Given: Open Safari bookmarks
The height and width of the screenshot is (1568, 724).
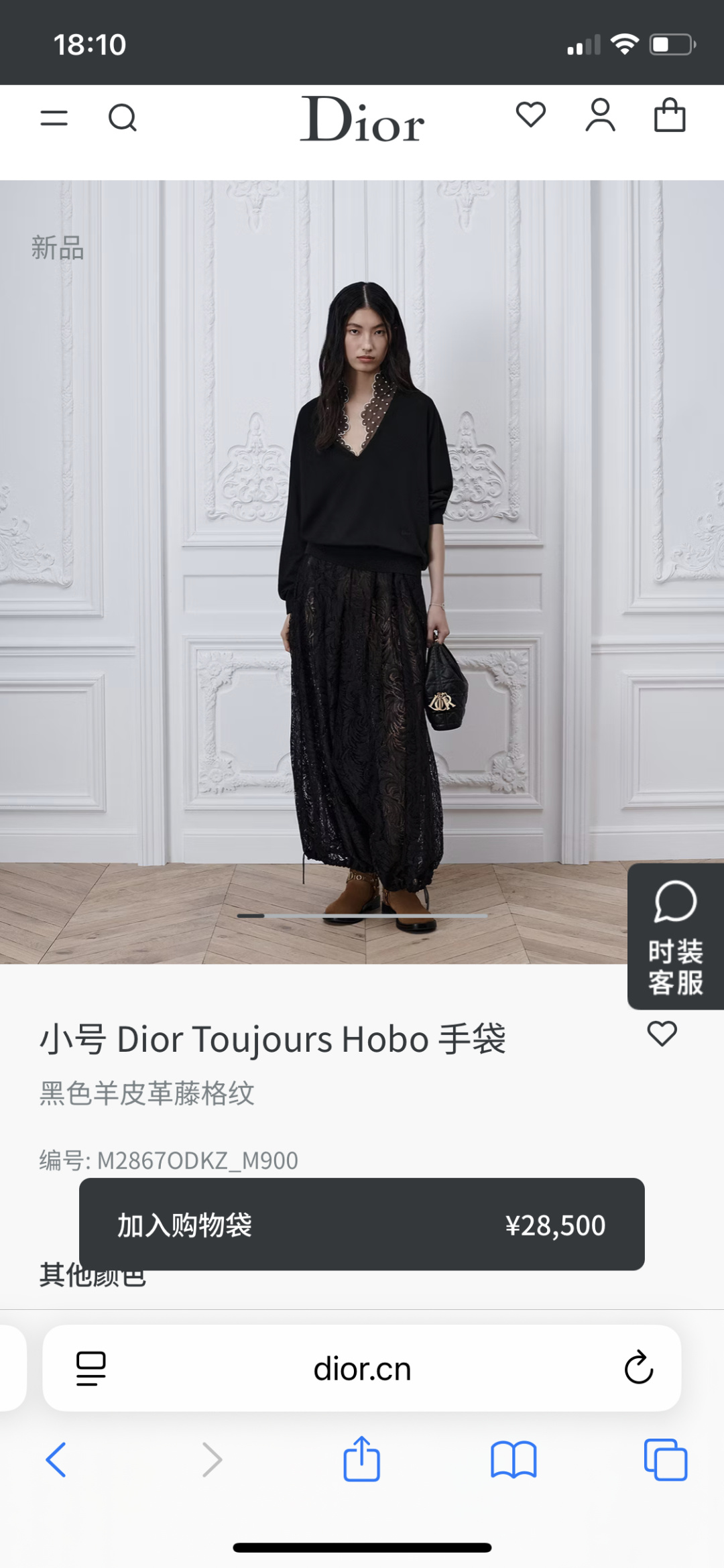Looking at the screenshot, I should [514, 1460].
